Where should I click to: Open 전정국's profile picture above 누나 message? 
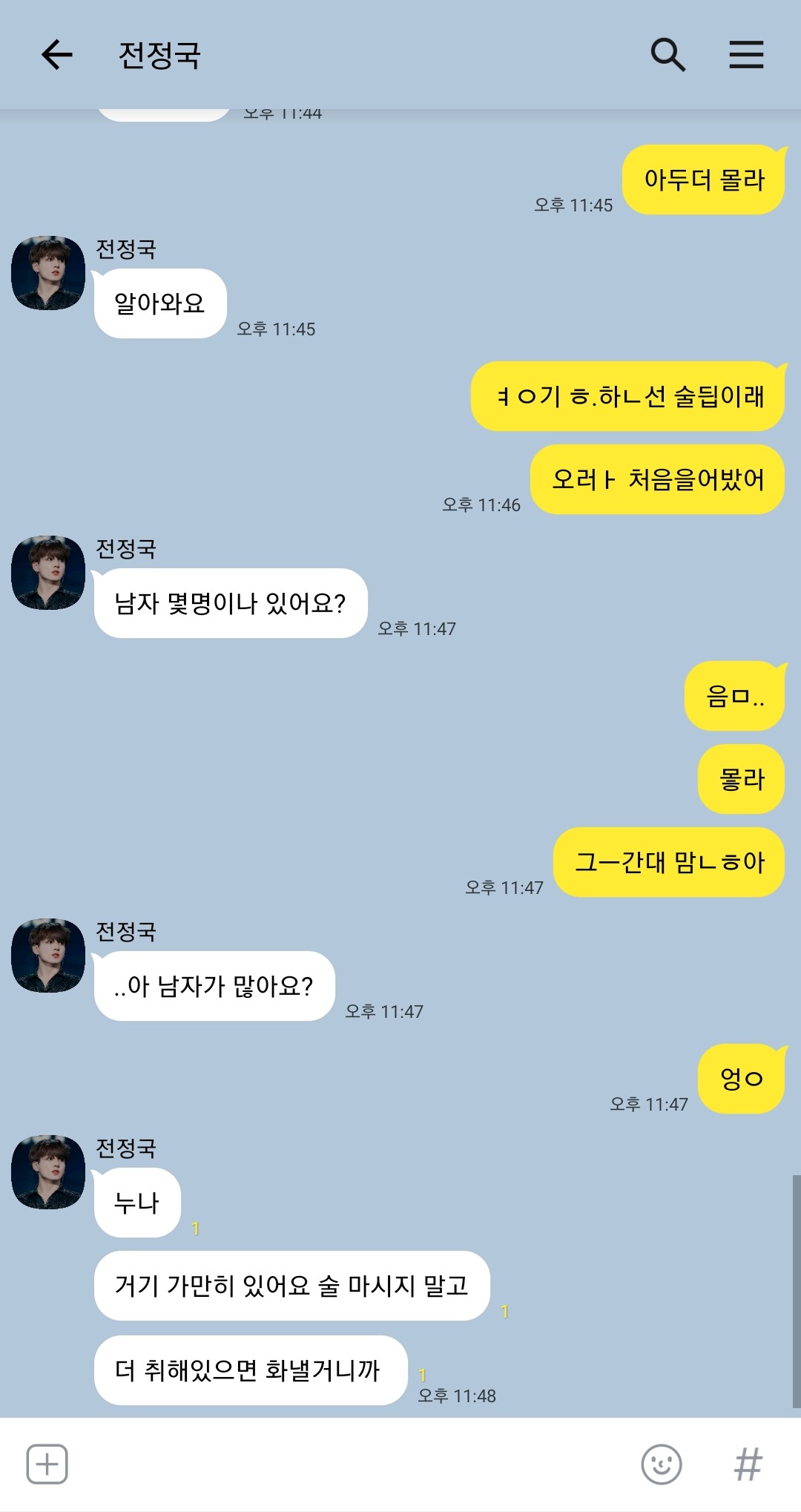point(48,1172)
